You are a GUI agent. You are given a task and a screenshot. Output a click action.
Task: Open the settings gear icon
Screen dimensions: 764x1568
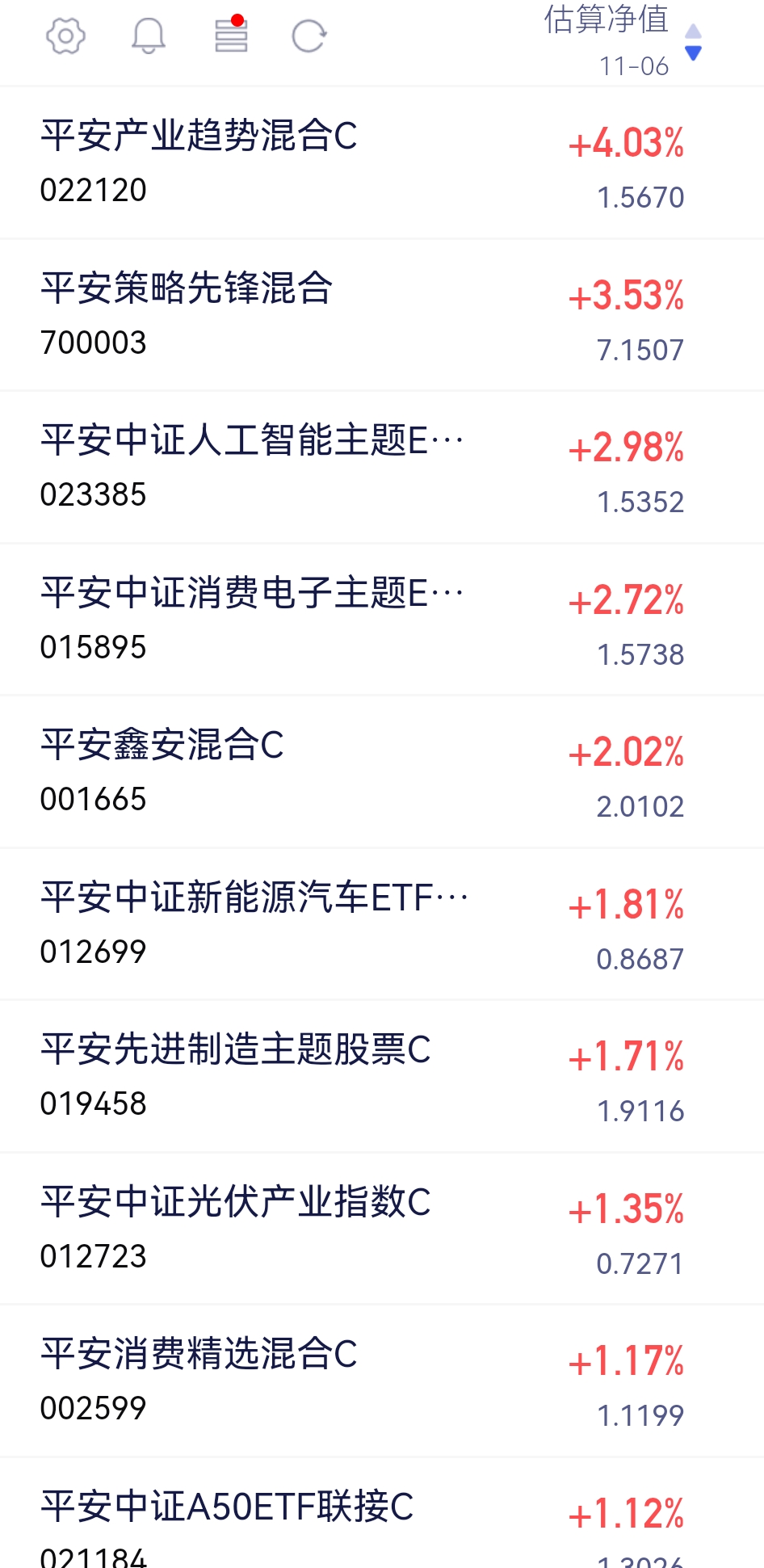(65, 36)
